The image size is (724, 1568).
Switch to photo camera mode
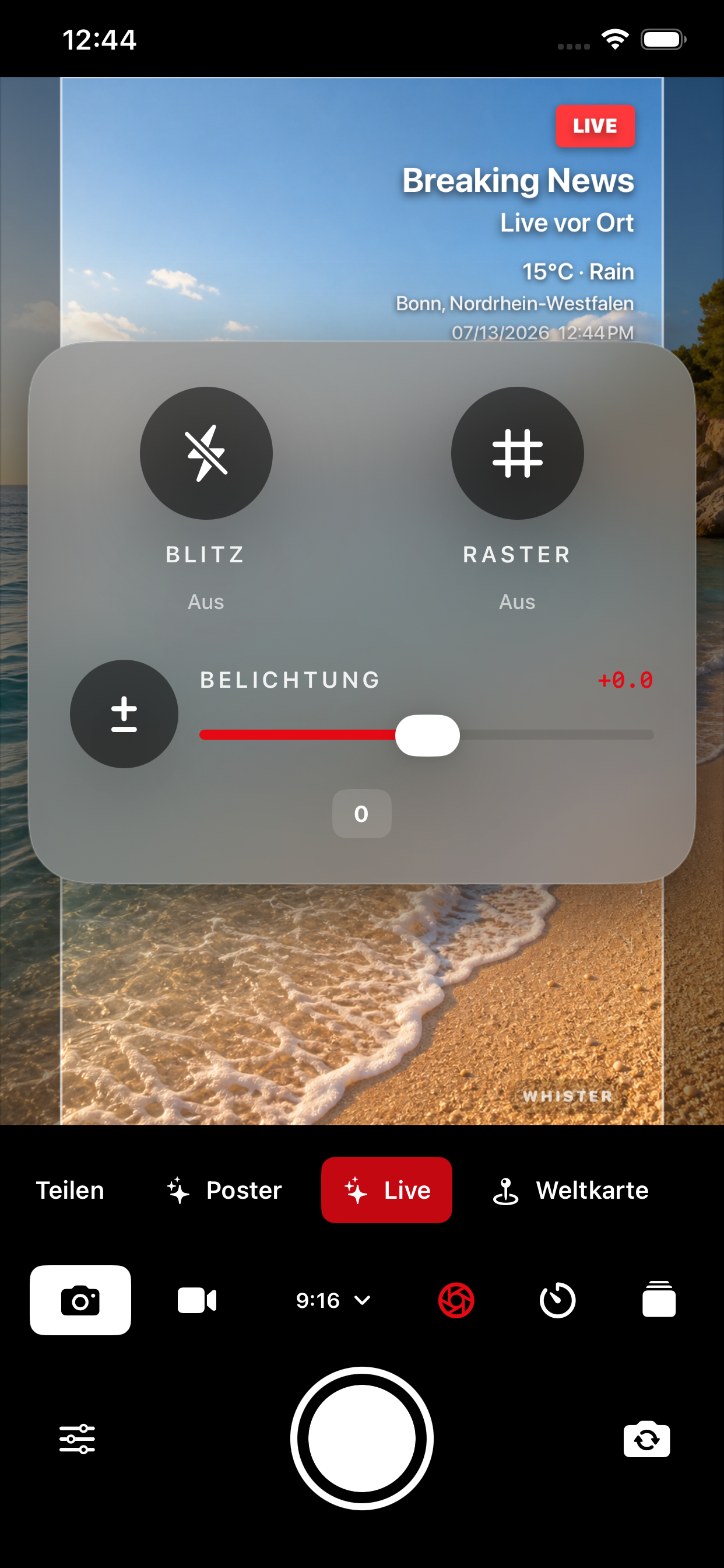pos(80,1300)
